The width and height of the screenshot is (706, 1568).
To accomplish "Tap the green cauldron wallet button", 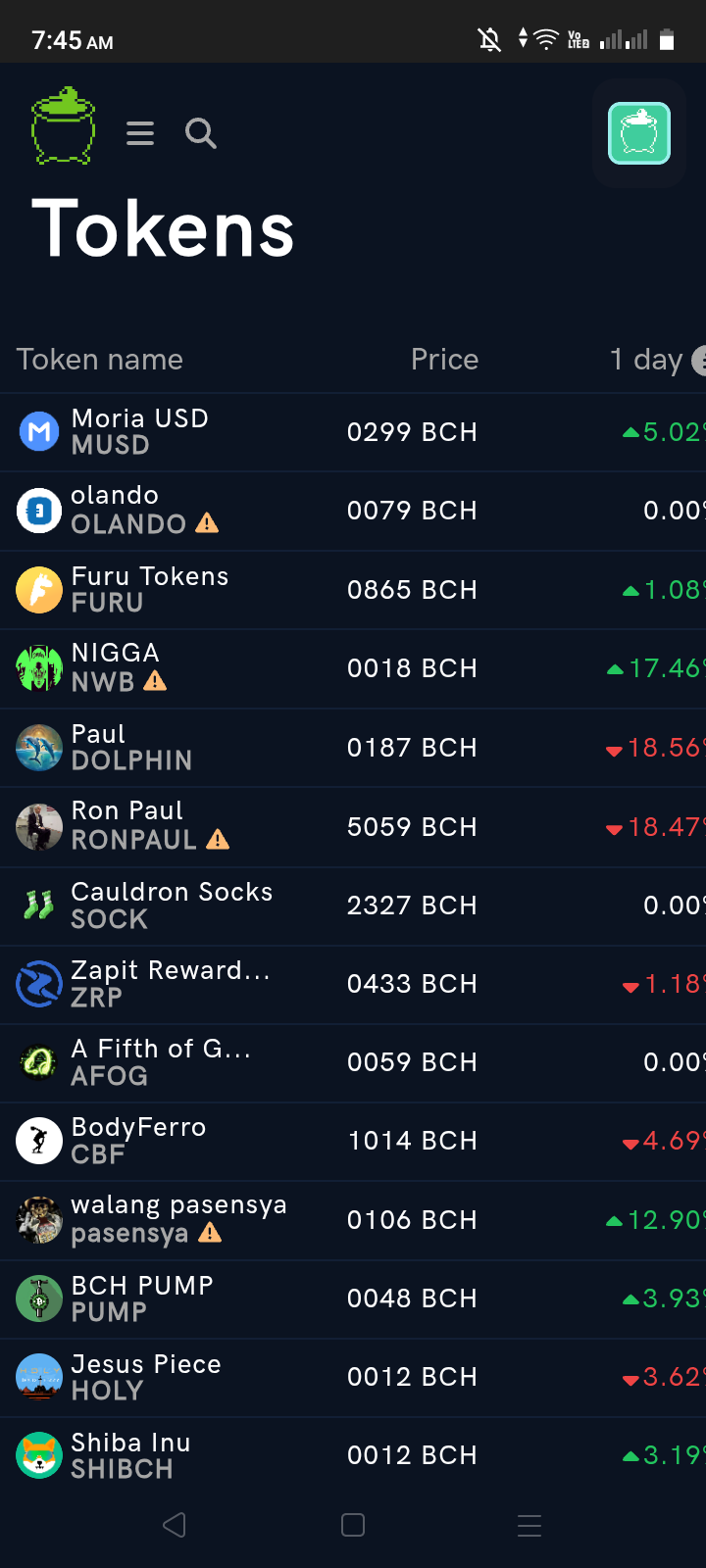I will [x=639, y=133].
